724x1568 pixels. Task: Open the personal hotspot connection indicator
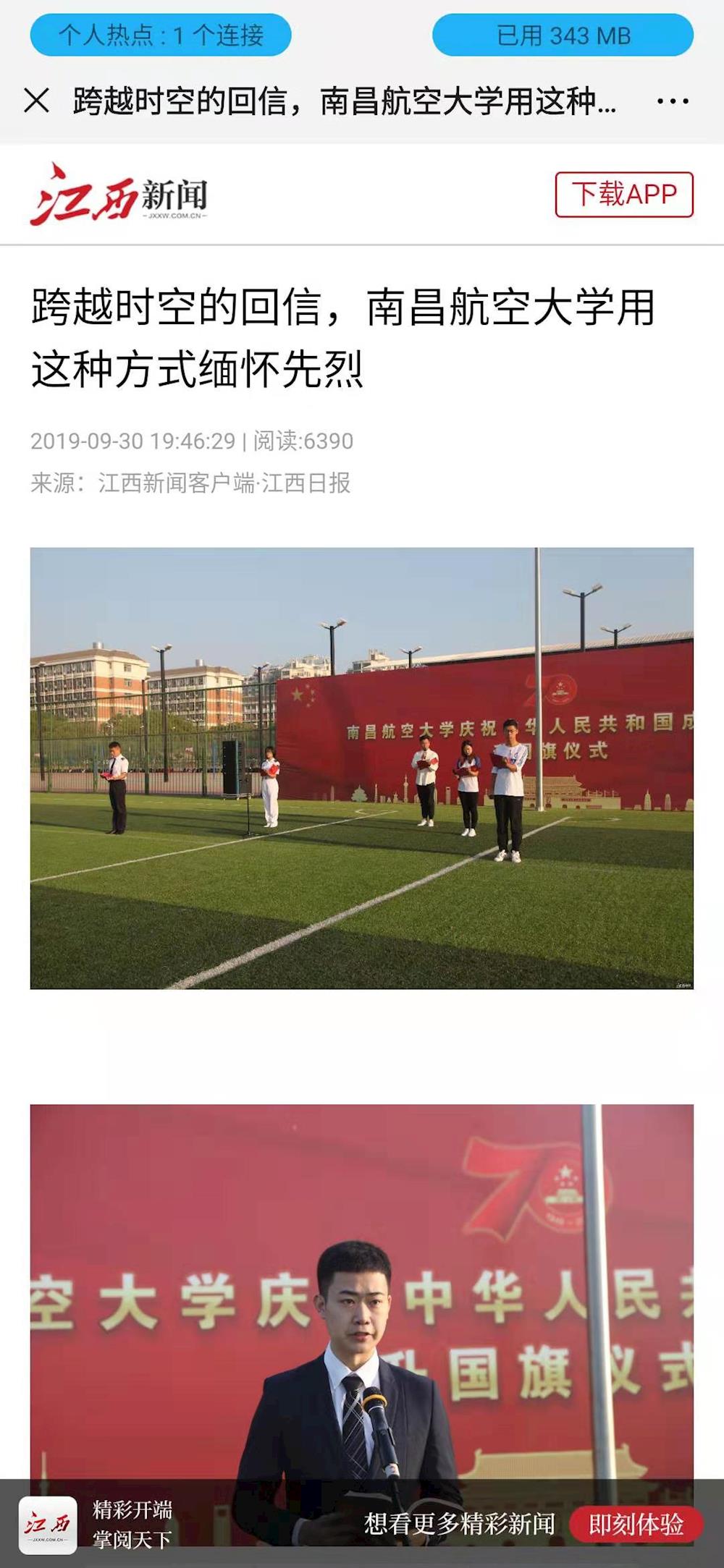tap(161, 35)
